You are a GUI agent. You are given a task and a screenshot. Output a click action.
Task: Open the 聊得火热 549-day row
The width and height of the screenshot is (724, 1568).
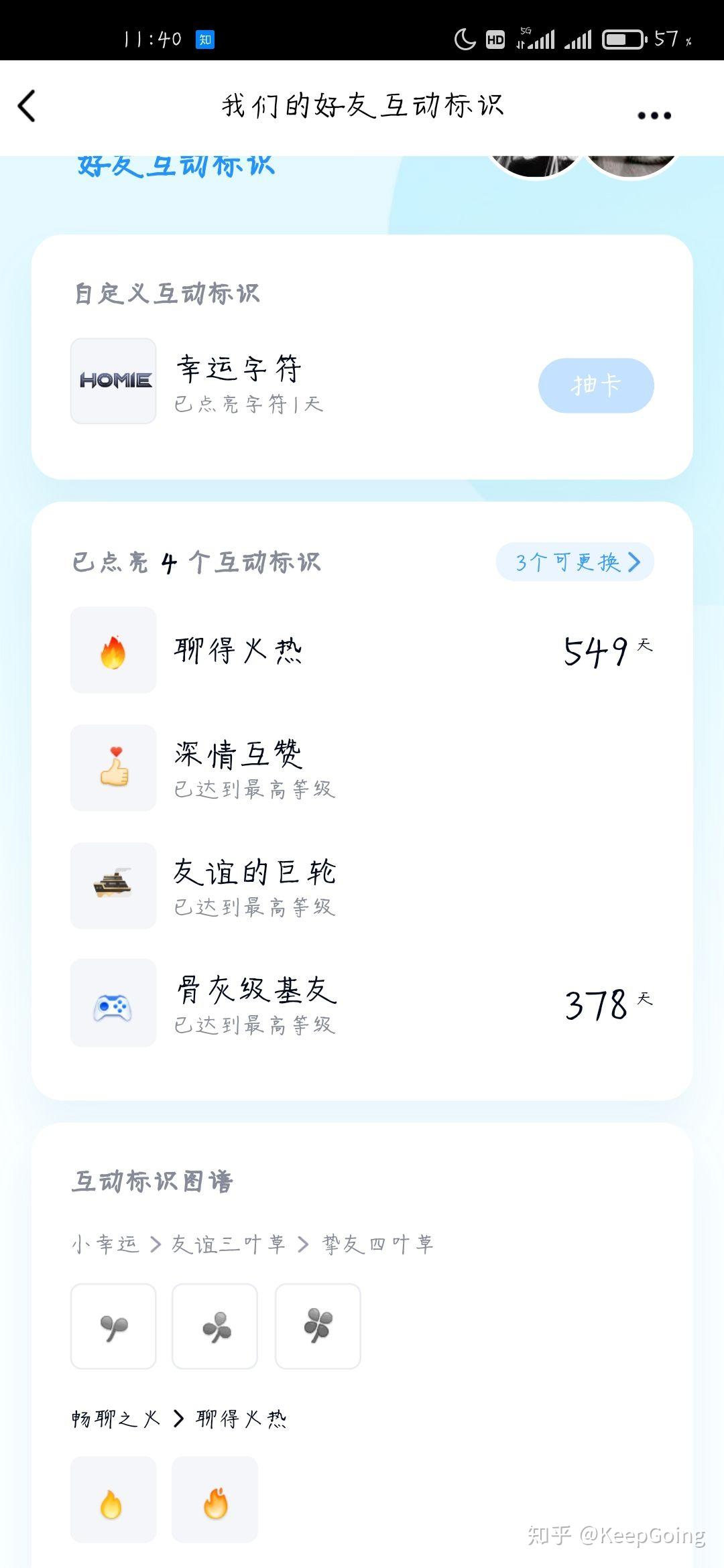[x=362, y=650]
